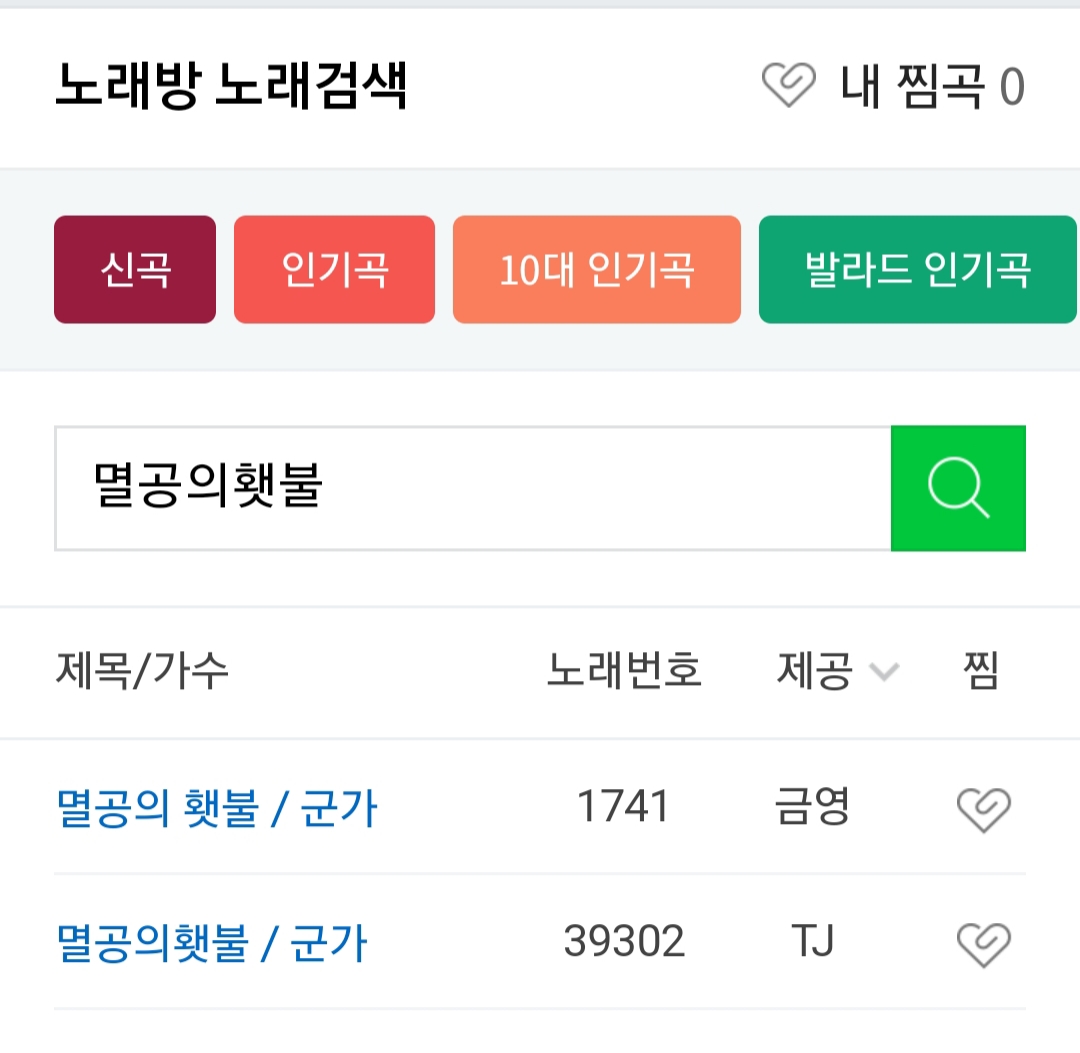The width and height of the screenshot is (1080, 1053).
Task: Tap the green magnifier search button
Action: pos(957,489)
